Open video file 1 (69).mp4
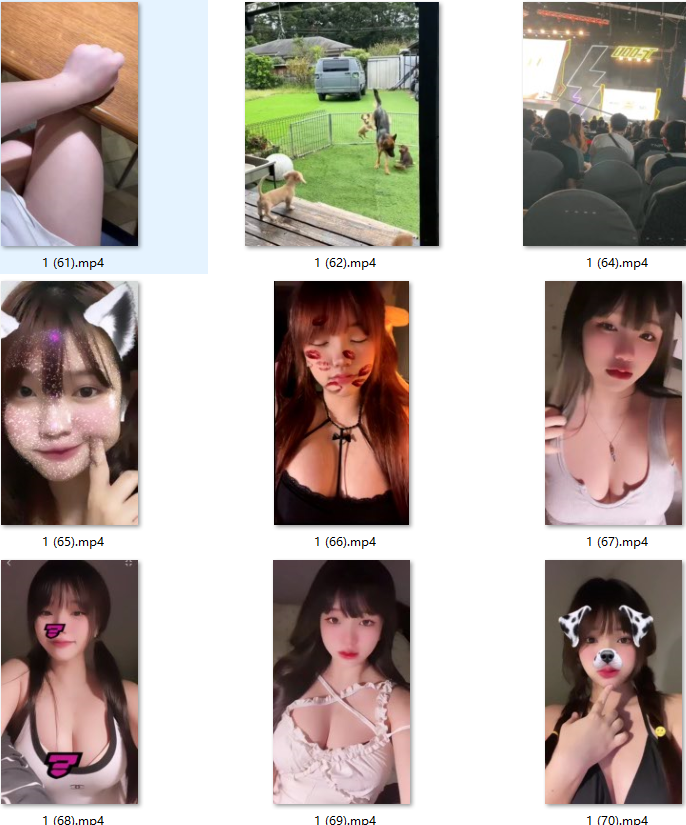Screen dimensions: 686x825 coord(342,682)
